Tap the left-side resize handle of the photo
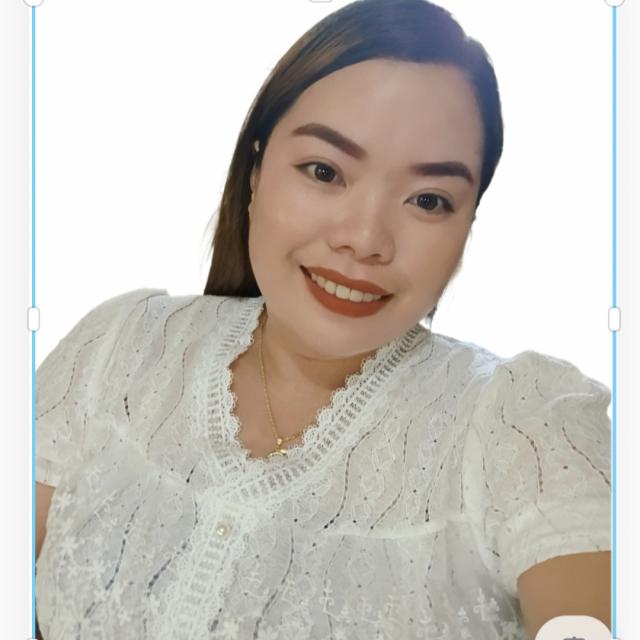The height and width of the screenshot is (640, 640). pyautogui.click(x=33, y=319)
